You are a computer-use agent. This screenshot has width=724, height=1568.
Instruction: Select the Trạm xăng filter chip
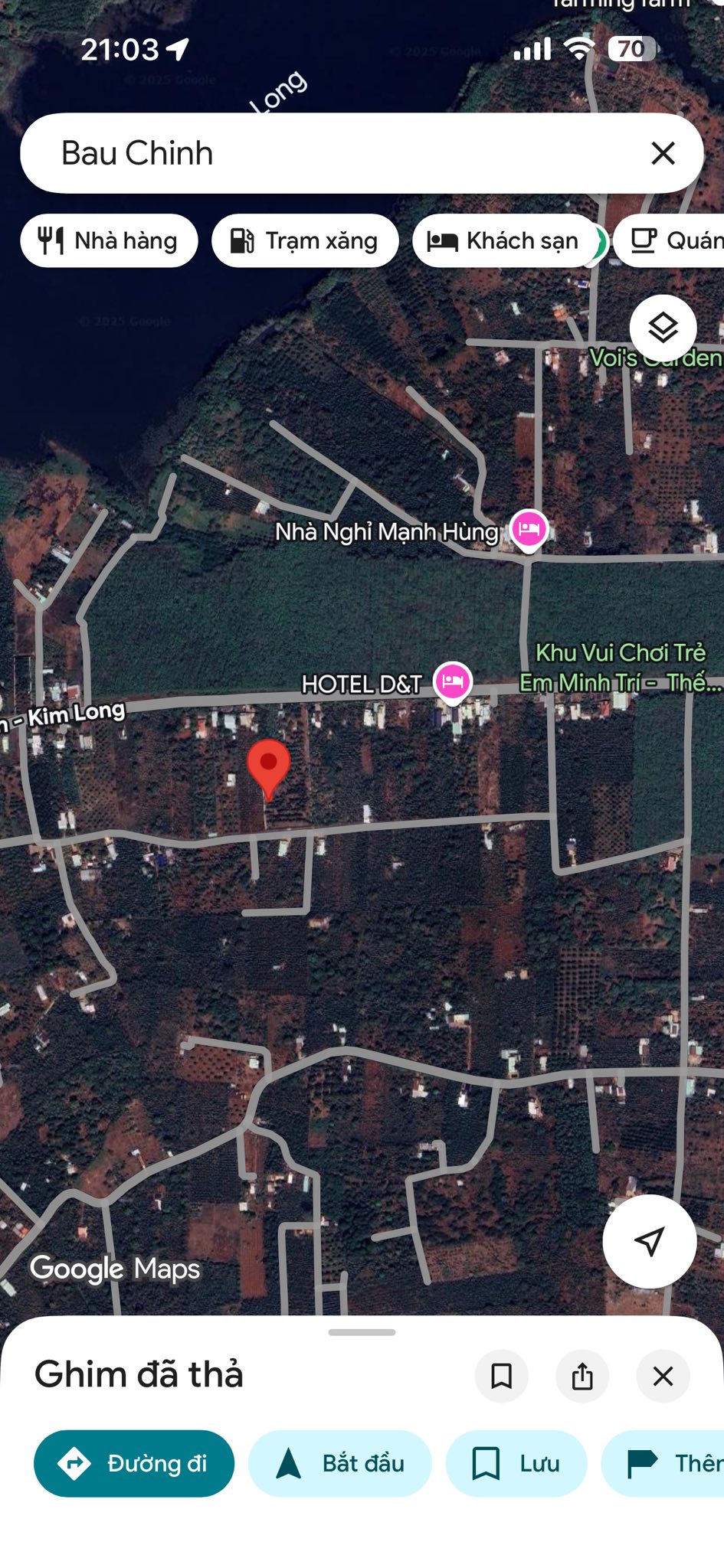(305, 240)
